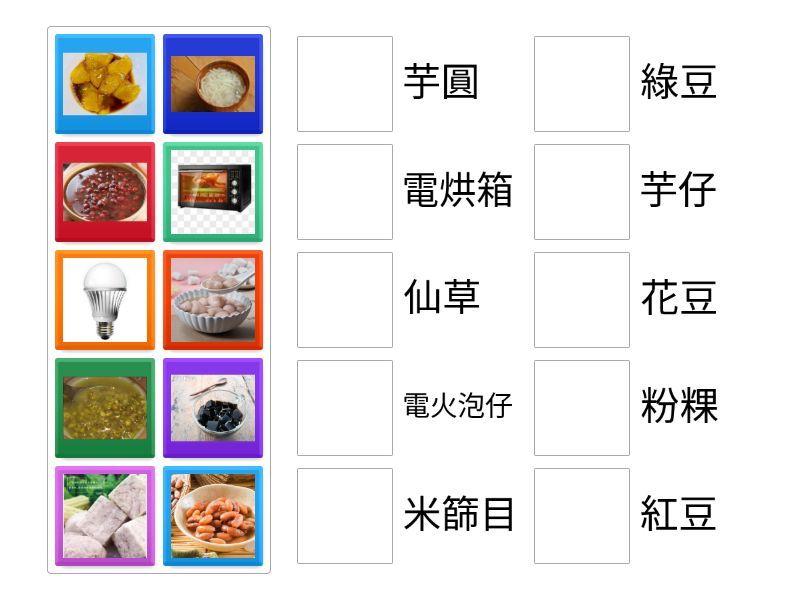The height and width of the screenshot is (600, 800).
Task: Pick the electric oven picture tile
Action: tap(213, 192)
